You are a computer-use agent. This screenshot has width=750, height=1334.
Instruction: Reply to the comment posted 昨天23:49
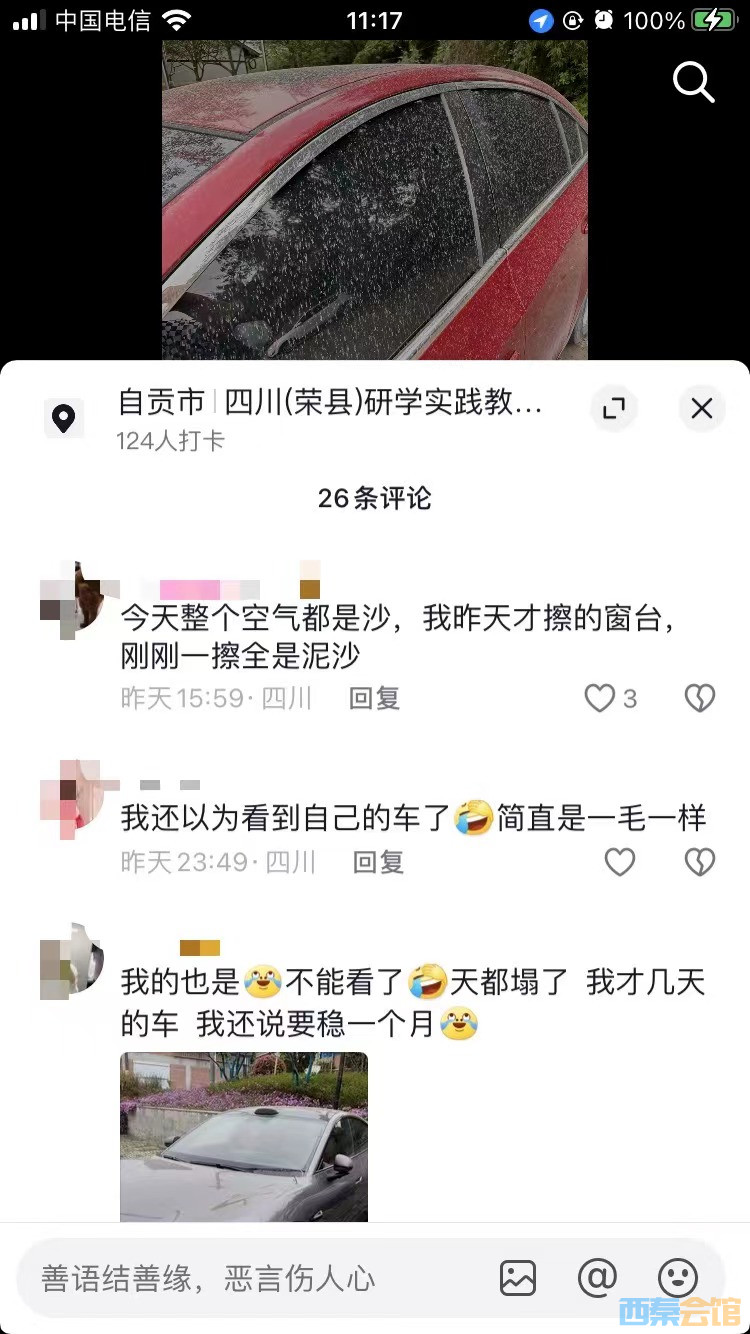click(x=378, y=861)
